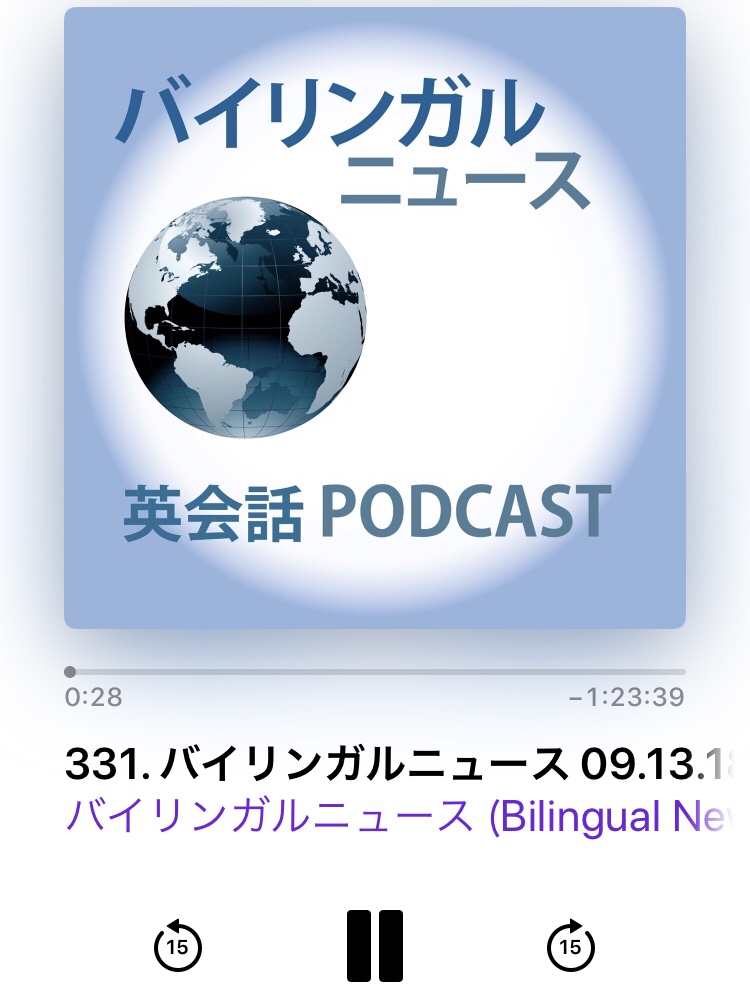Skip forward 15 seconds
The width and height of the screenshot is (750, 994).
coord(571,946)
